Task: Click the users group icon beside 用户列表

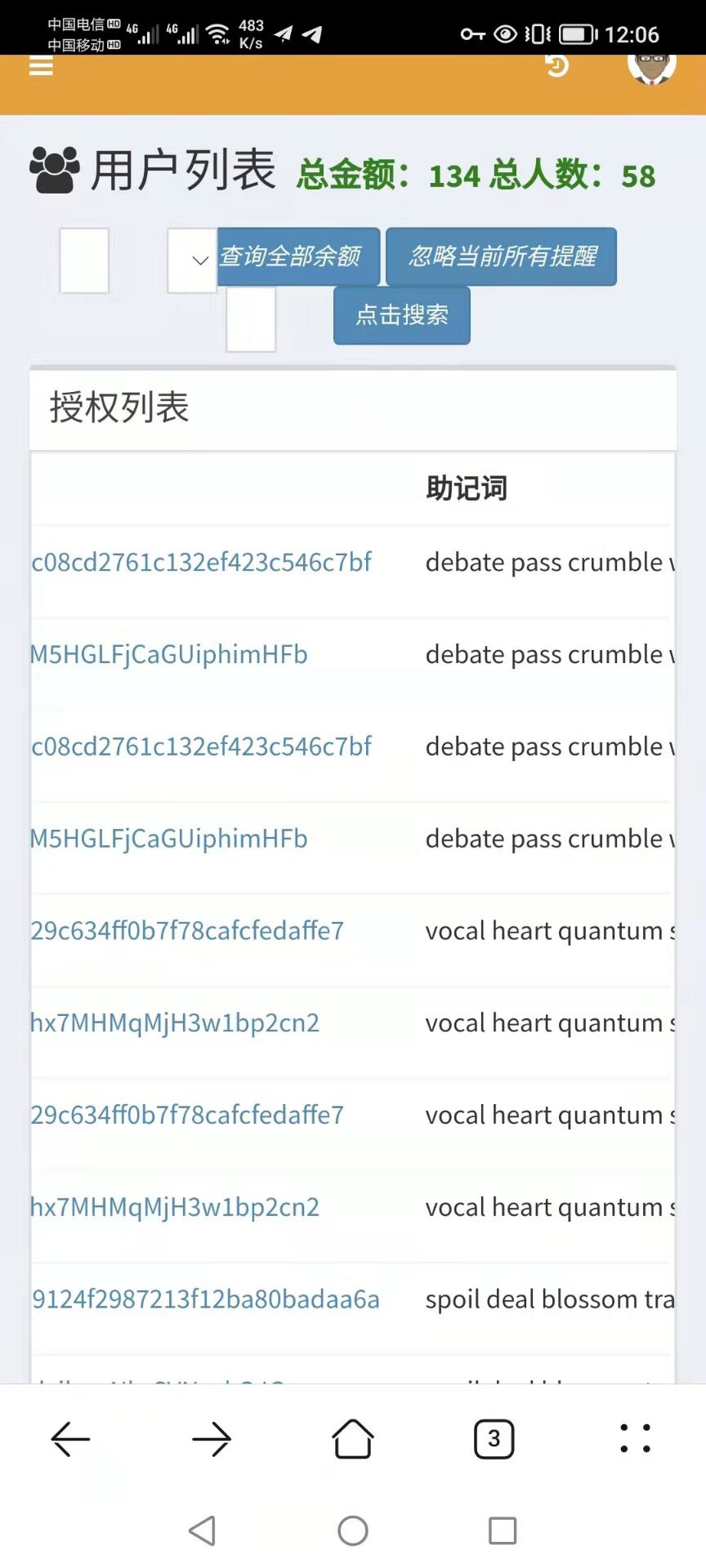Action: [52, 169]
